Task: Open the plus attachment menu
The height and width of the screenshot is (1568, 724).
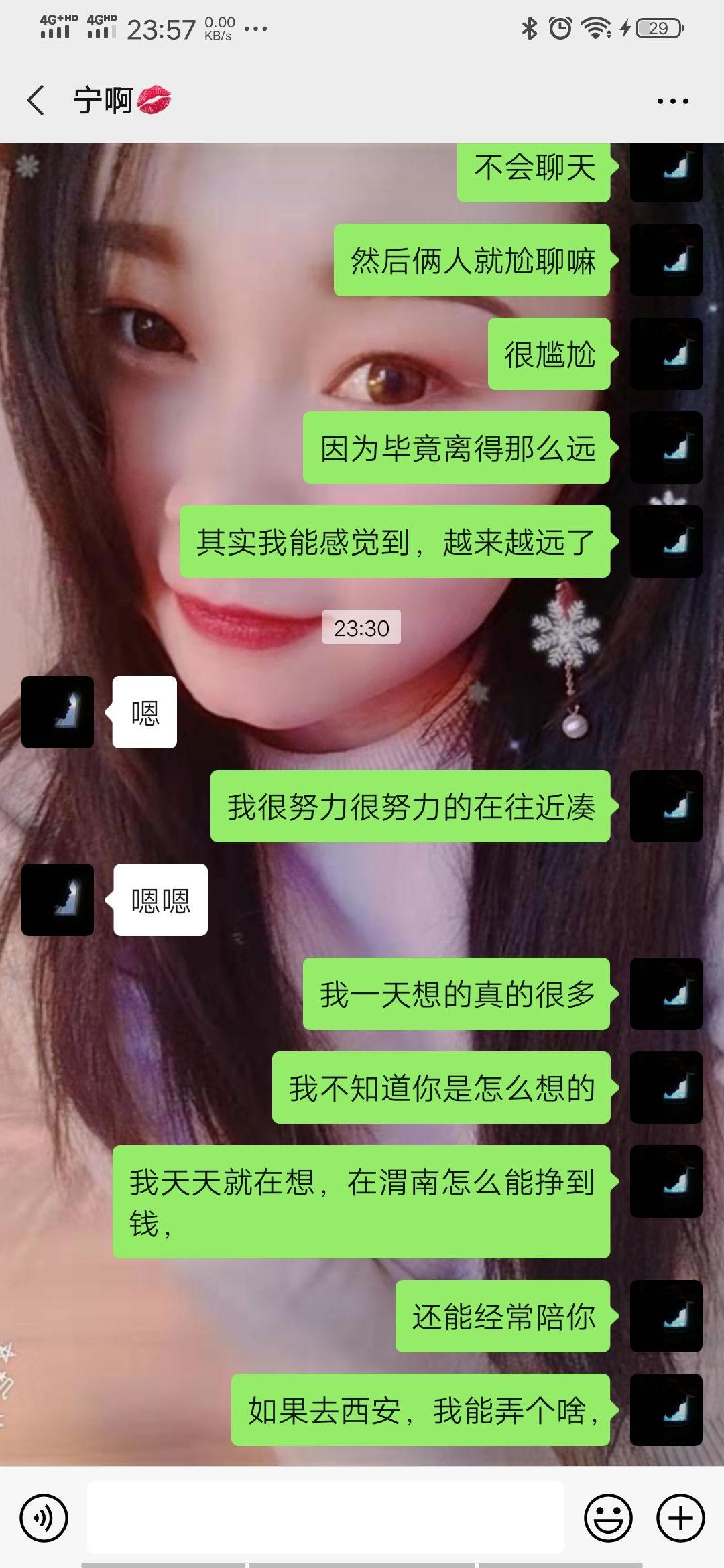Action: (680, 1518)
